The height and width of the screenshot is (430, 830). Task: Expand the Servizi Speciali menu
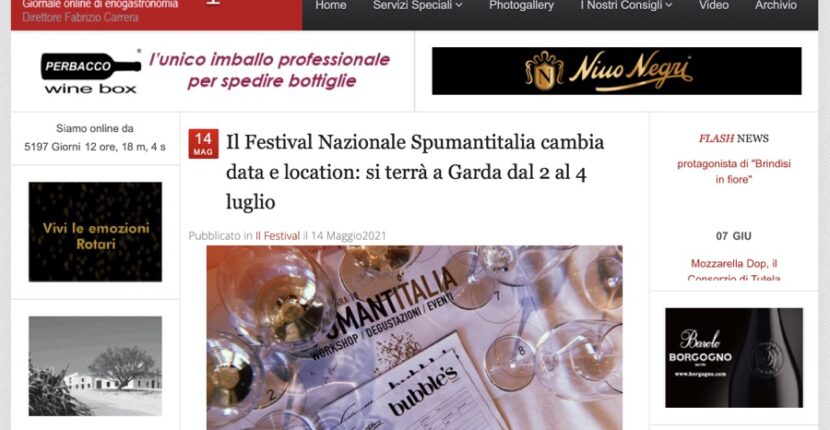pyautogui.click(x=417, y=6)
